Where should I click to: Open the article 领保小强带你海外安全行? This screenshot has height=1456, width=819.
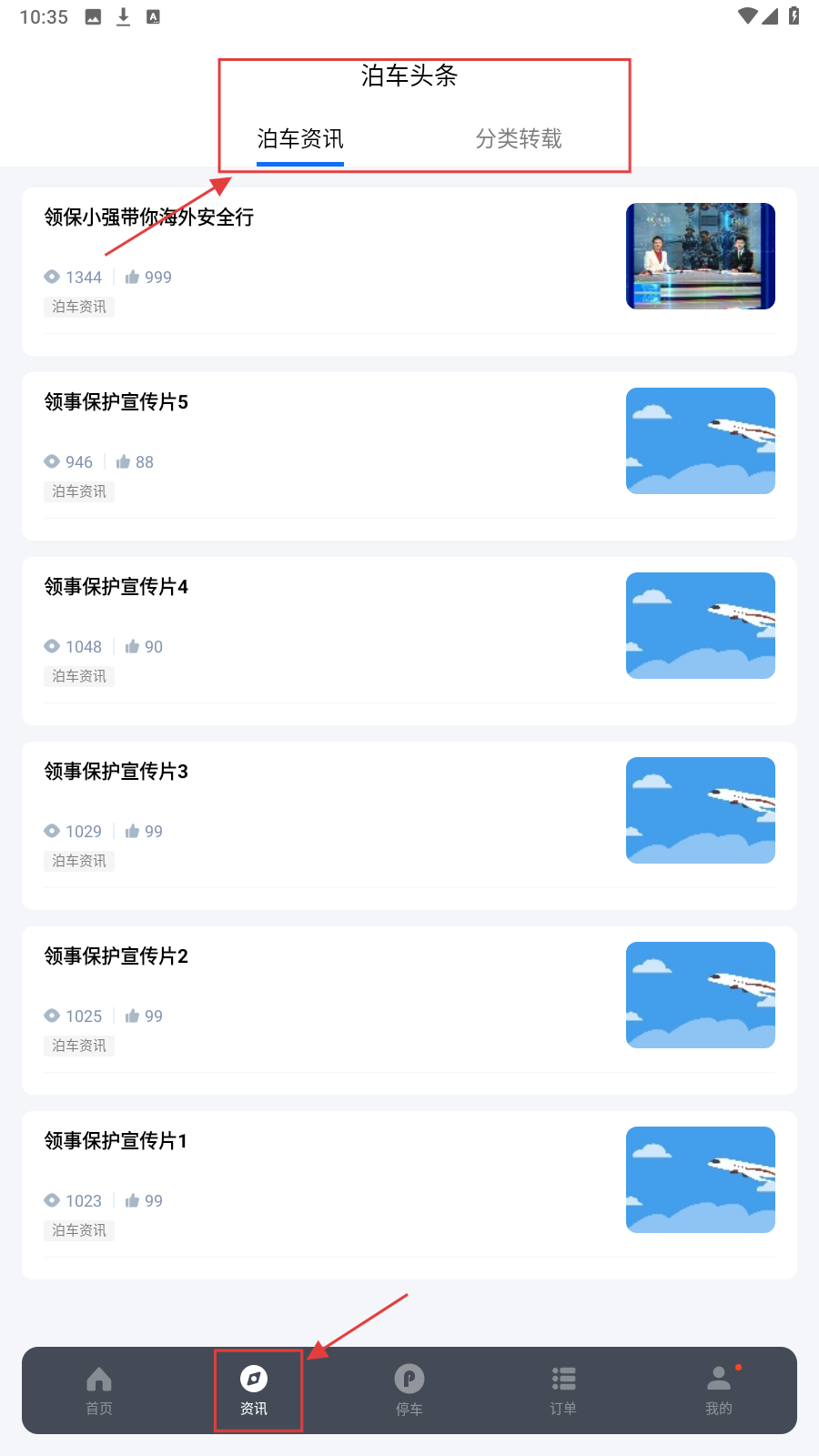[x=149, y=217]
